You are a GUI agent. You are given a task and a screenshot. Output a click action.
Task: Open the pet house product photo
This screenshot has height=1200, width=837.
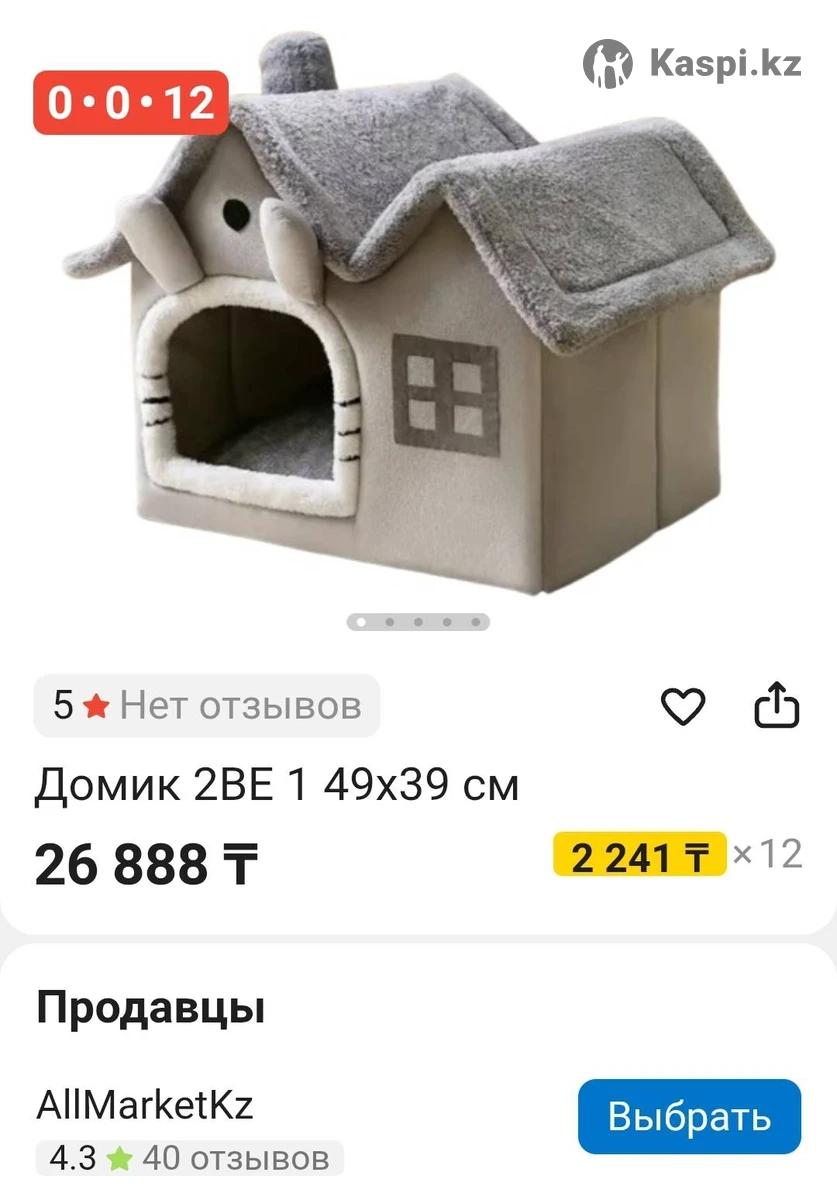[x=420, y=330]
